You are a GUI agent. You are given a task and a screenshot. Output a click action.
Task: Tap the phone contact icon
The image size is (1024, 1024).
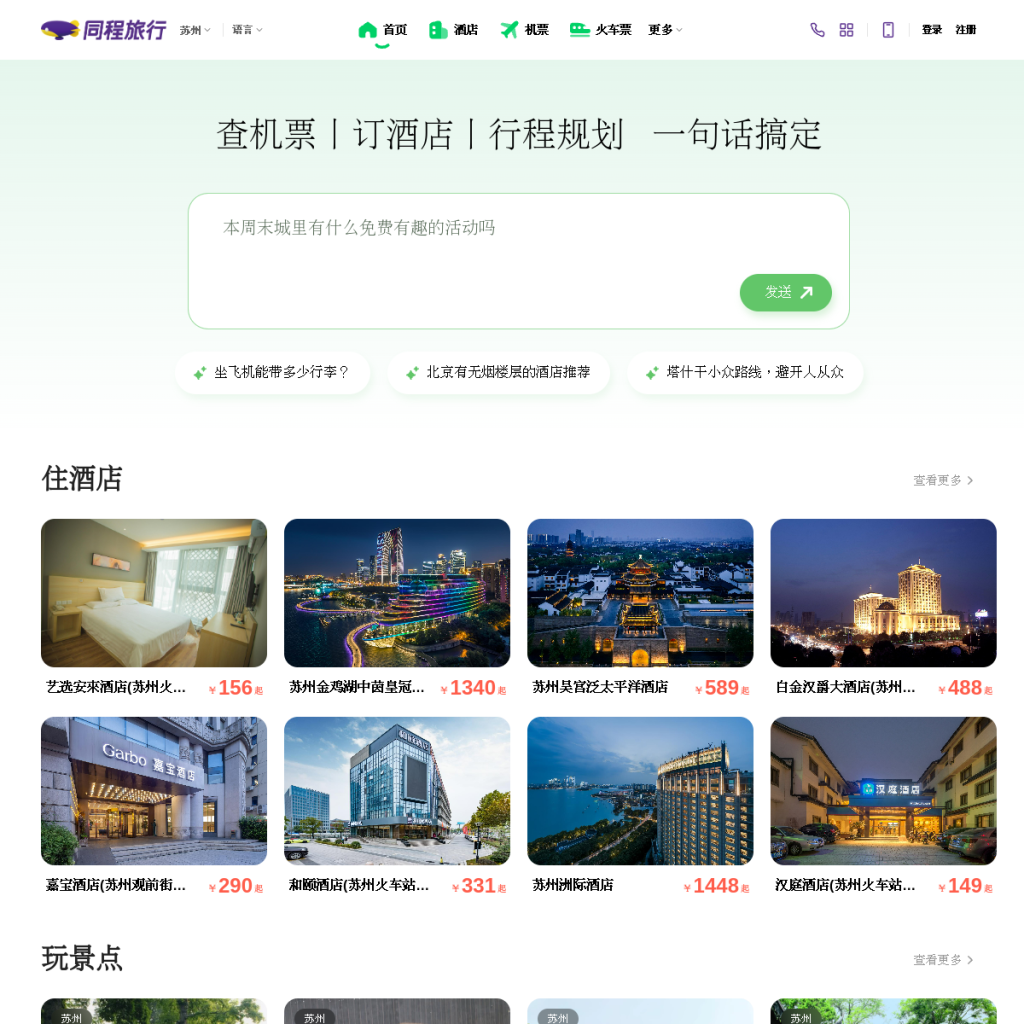coord(817,30)
